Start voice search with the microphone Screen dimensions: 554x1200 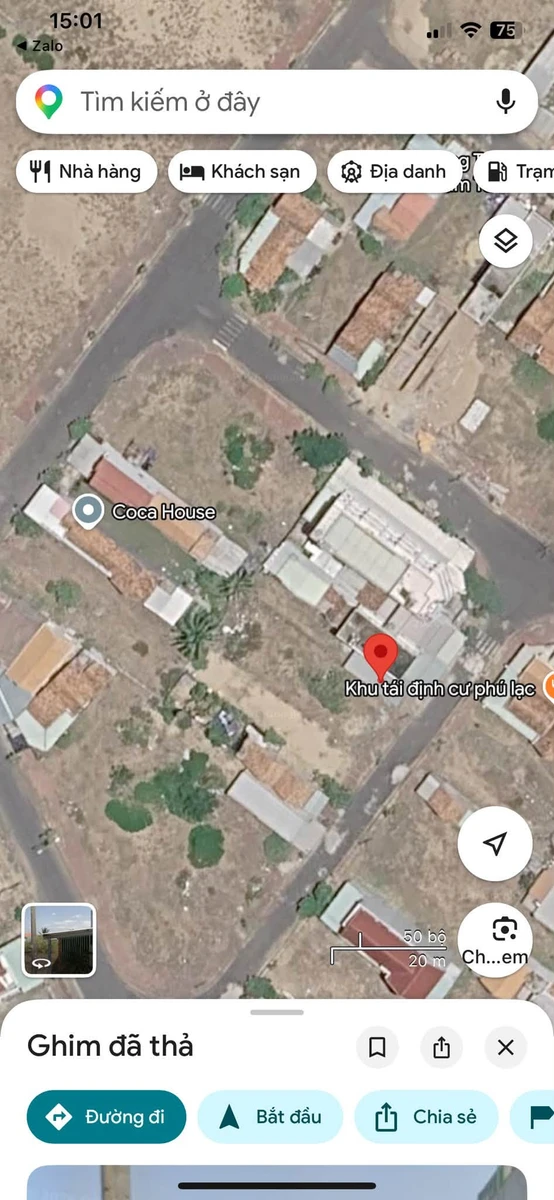[x=506, y=102]
